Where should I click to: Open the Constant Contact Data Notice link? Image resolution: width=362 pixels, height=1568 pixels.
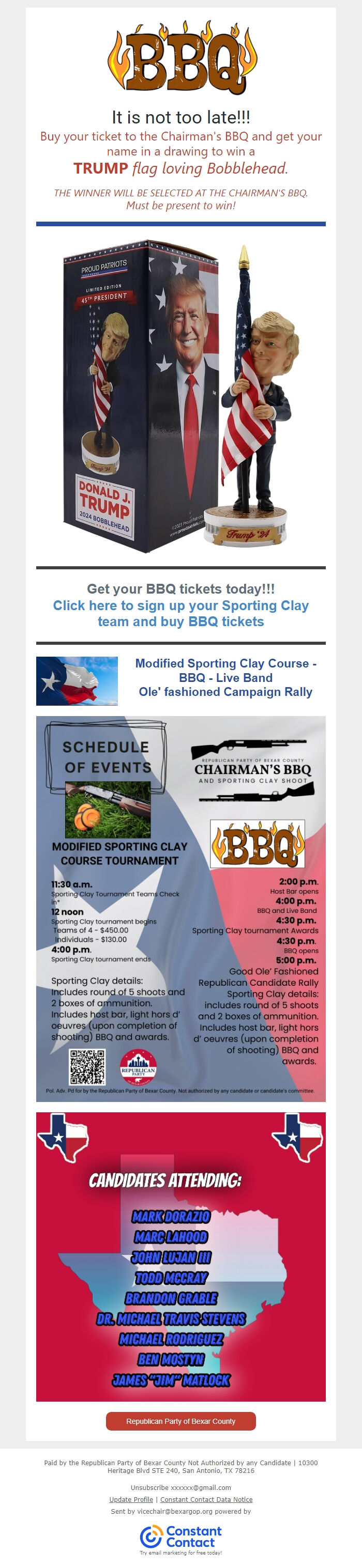coord(206,1499)
